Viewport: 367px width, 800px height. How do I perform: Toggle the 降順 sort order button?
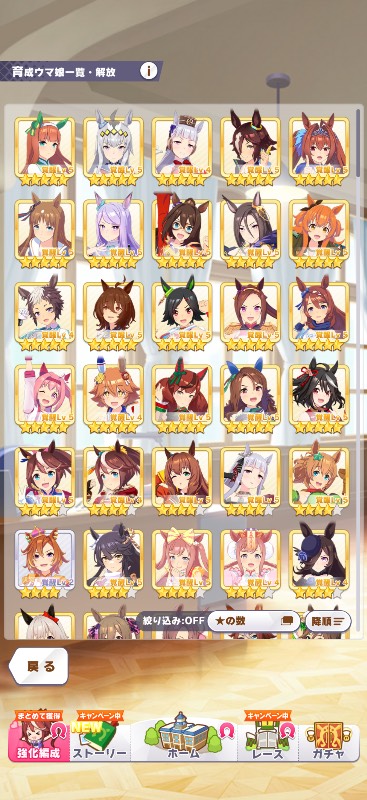(x=328, y=621)
